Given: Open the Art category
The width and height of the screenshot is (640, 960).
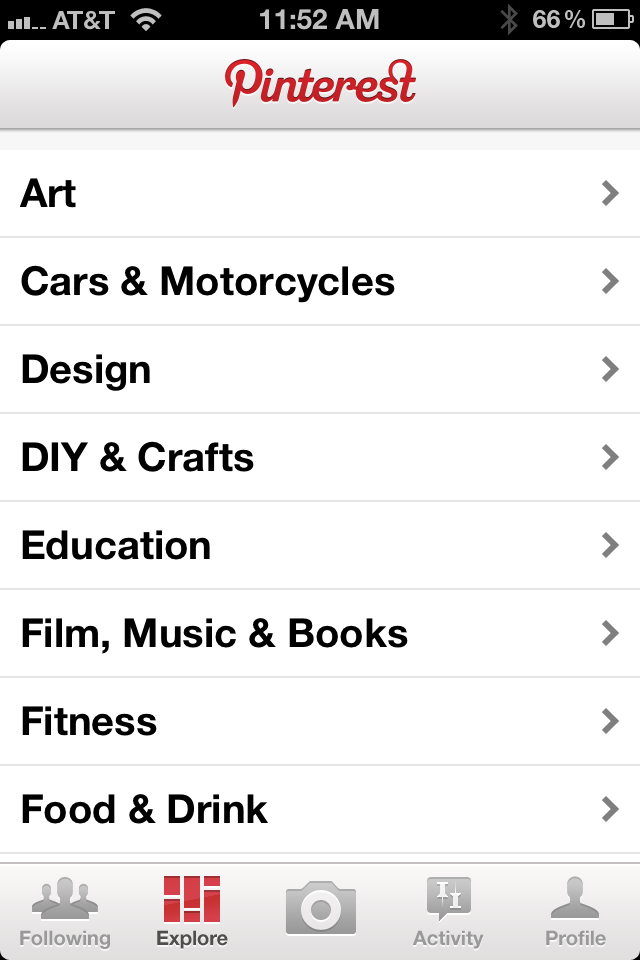Looking at the screenshot, I should coord(320,194).
